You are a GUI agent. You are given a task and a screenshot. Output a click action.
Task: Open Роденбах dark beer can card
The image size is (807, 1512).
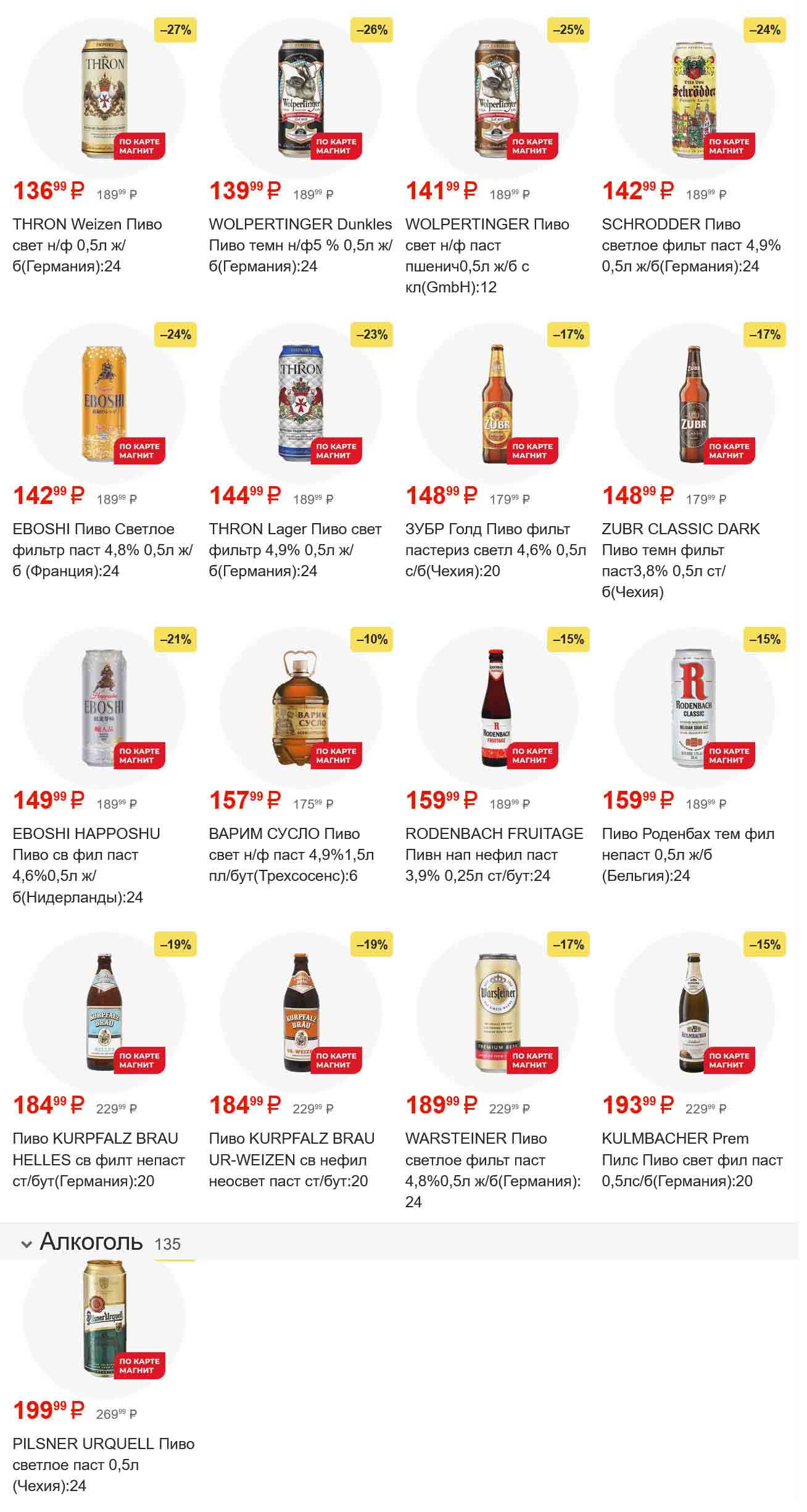693,708
